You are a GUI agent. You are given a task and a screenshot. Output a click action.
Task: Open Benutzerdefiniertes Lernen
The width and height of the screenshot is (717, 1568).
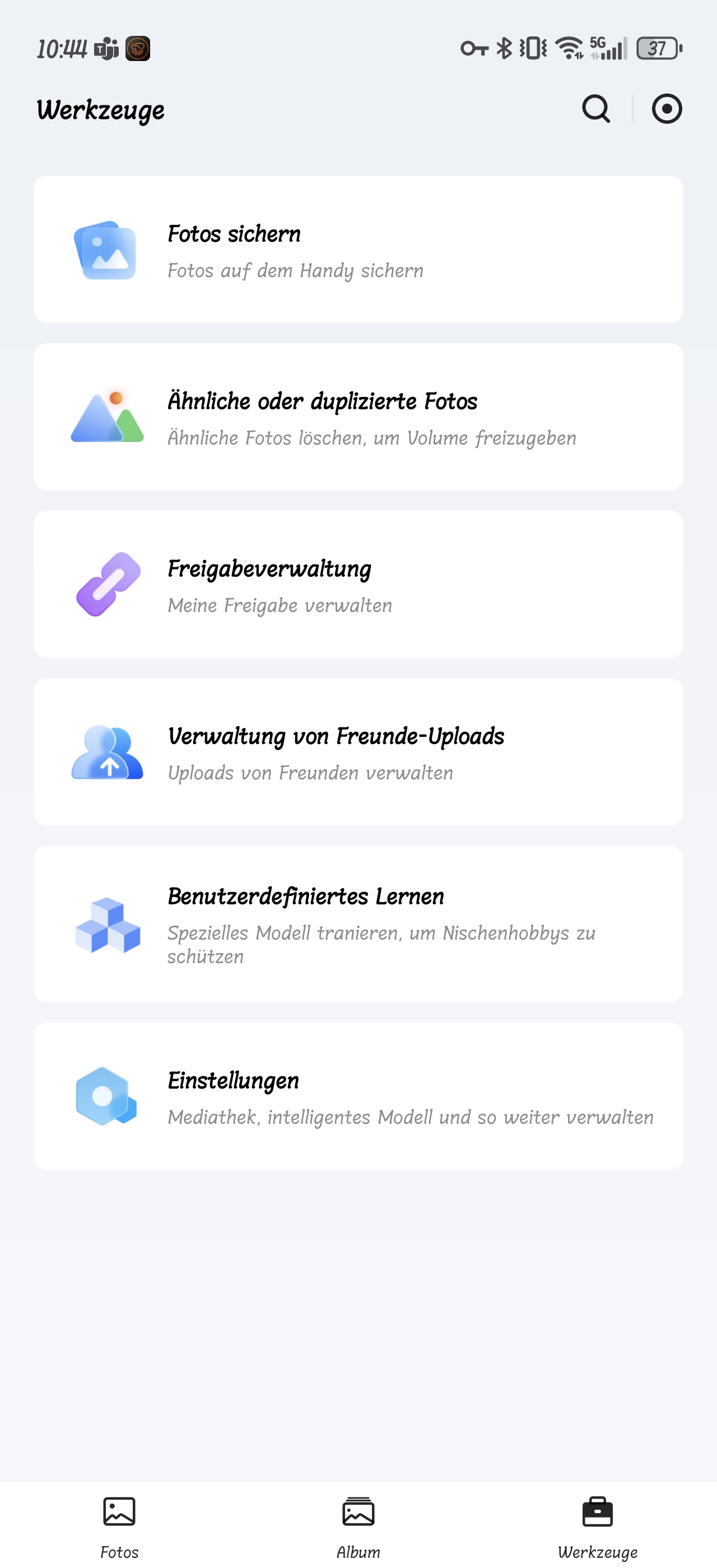358,924
